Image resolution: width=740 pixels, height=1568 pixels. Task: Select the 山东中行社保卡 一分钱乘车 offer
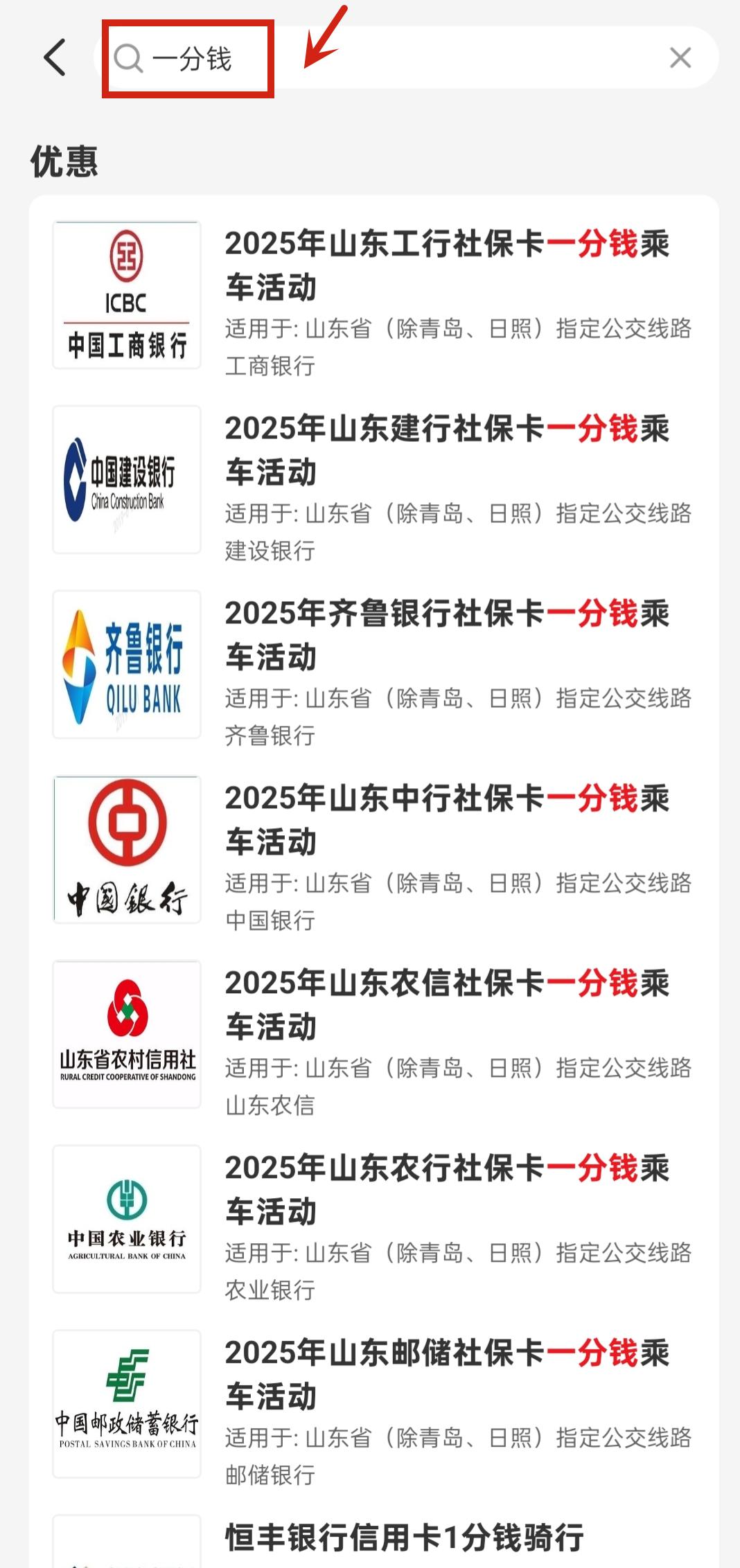click(447, 820)
